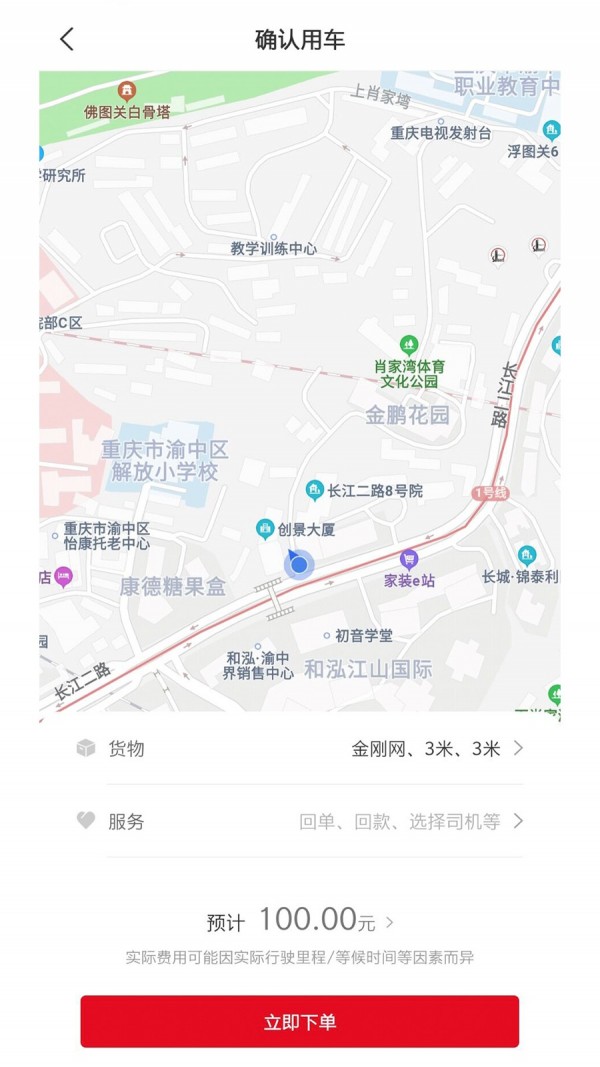This screenshot has width=600, height=1067.
Task: Tap 立即下单 to place the order
Action: pos(300,1021)
